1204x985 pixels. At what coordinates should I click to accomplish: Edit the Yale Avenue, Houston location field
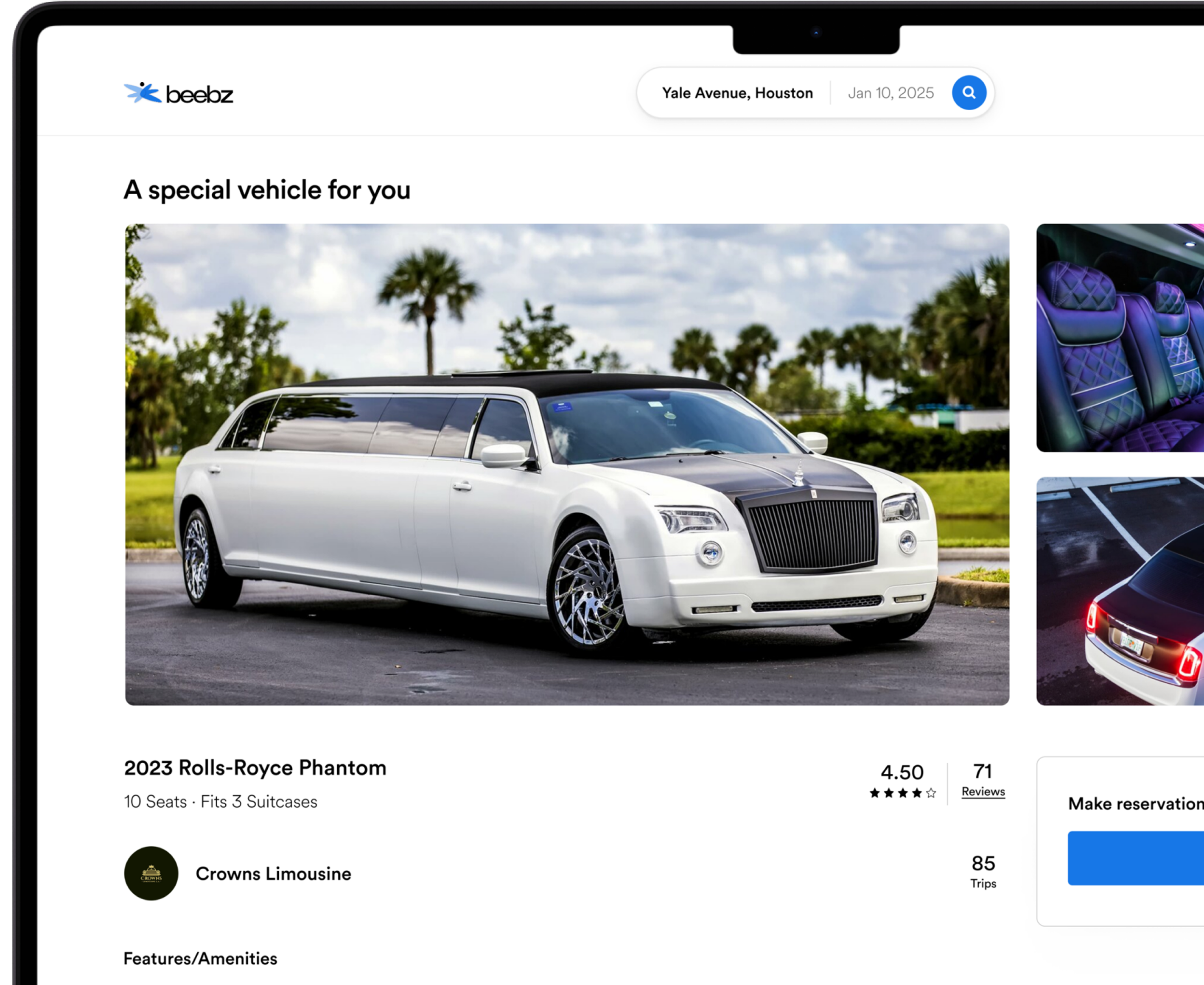pos(737,93)
